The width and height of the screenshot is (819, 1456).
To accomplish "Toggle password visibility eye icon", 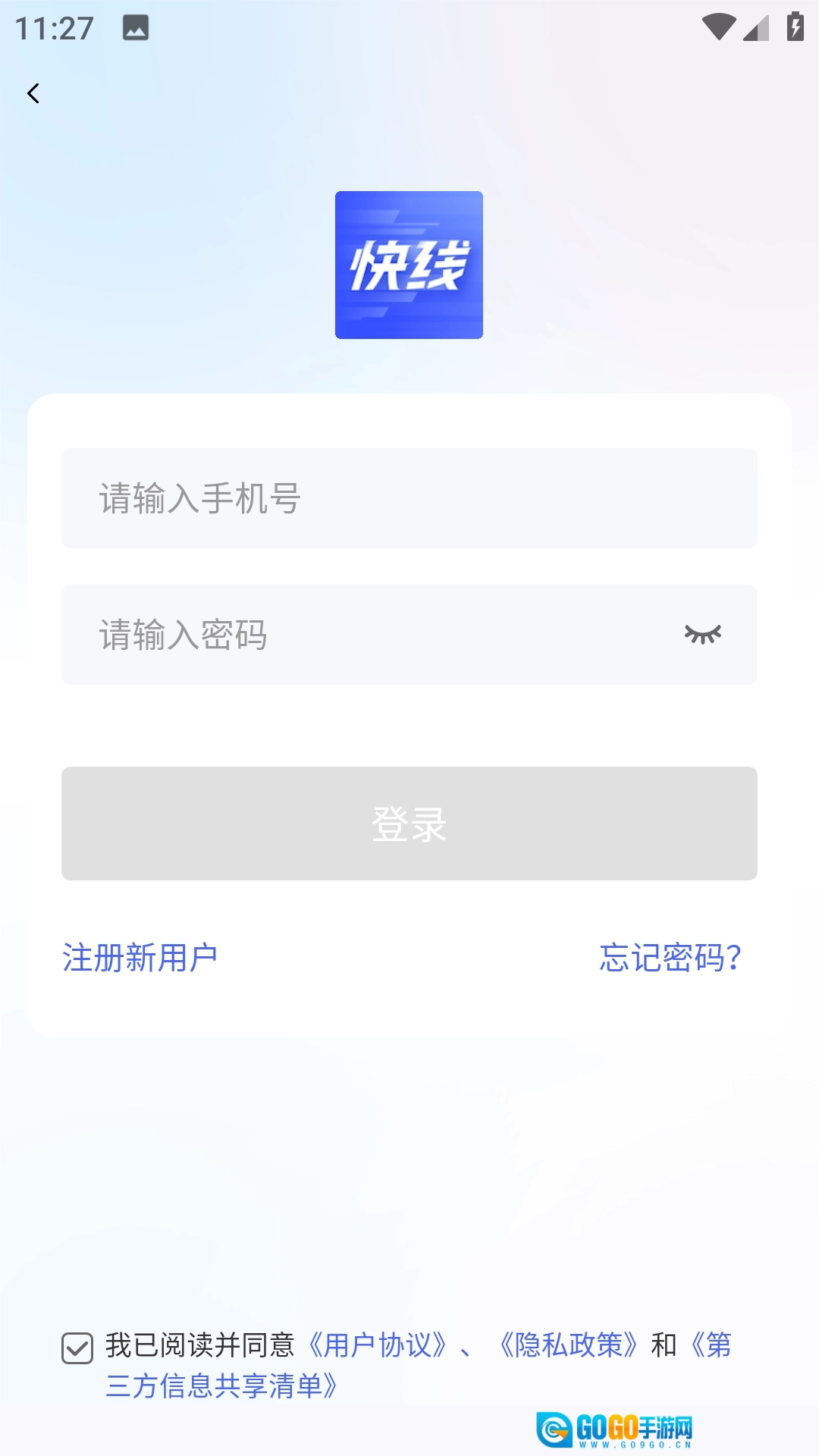I will click(x=702, y=634).
